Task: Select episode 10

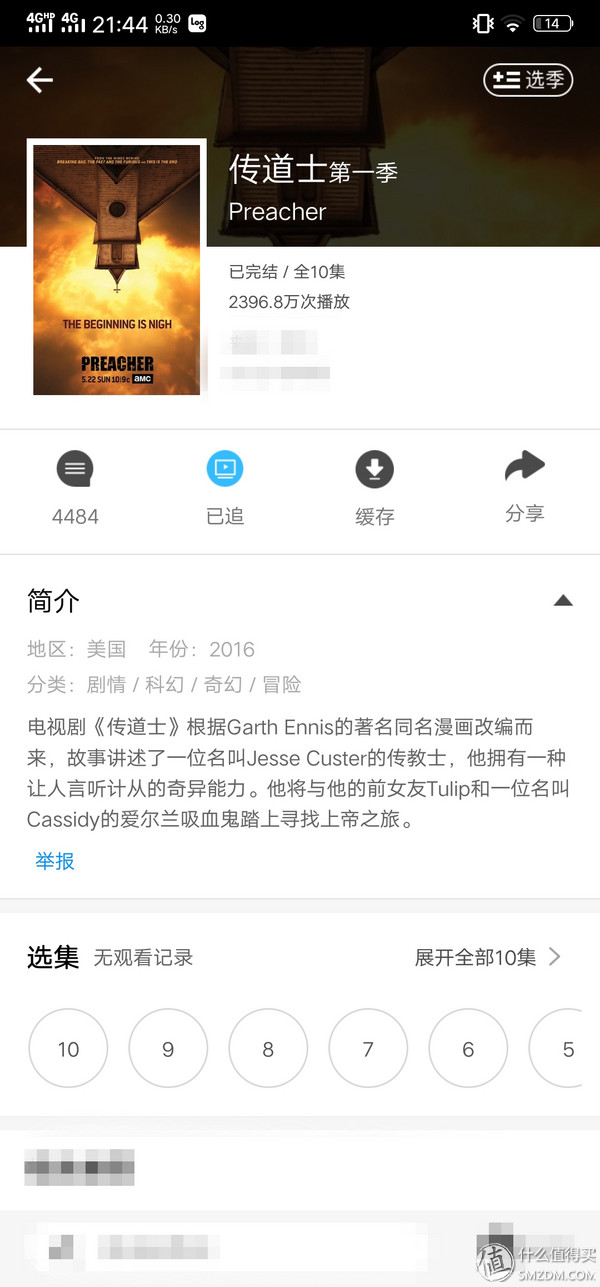Action: point(68,1049)
